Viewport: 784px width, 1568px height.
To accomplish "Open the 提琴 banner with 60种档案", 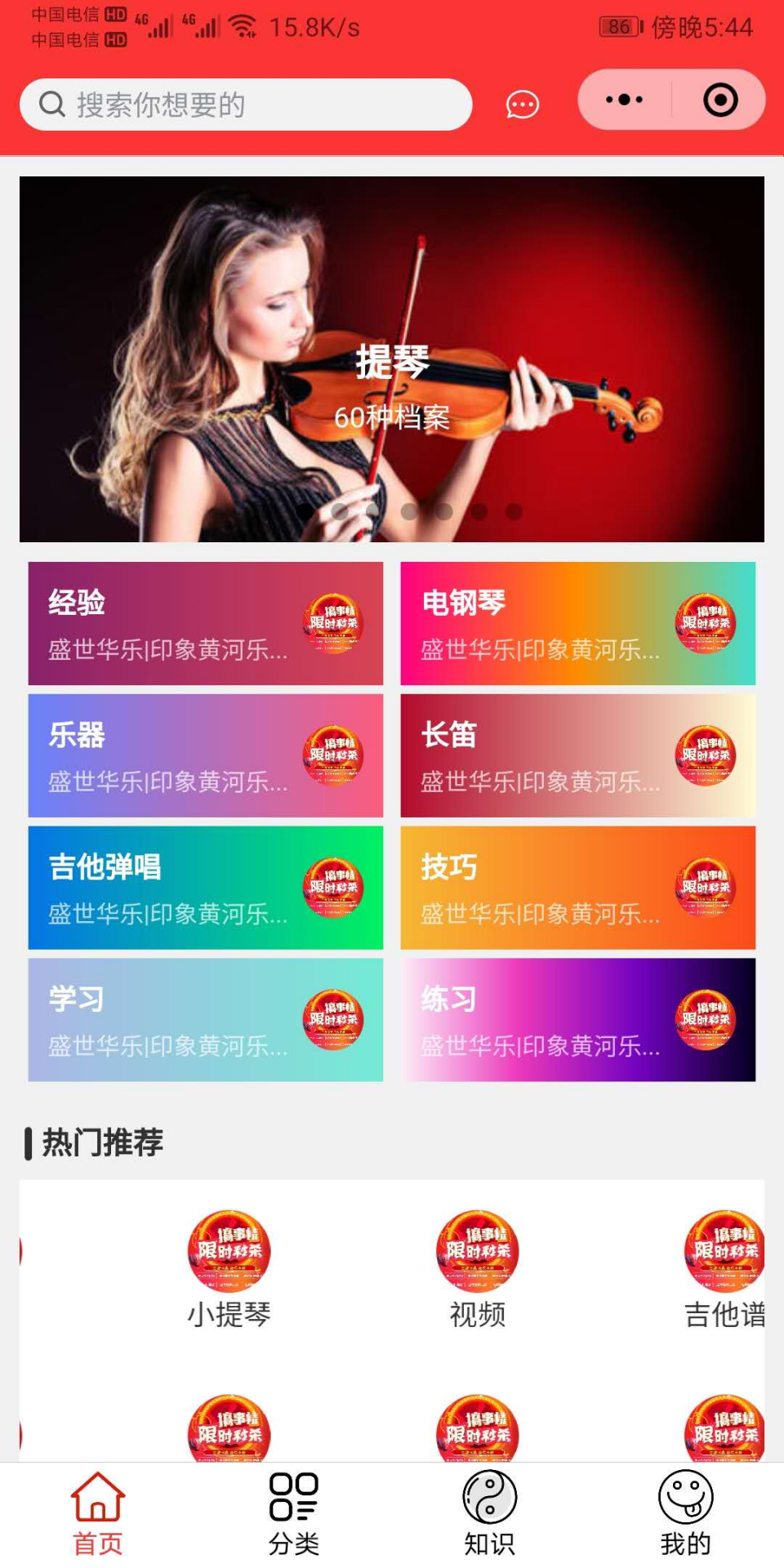I will point(392,359).
